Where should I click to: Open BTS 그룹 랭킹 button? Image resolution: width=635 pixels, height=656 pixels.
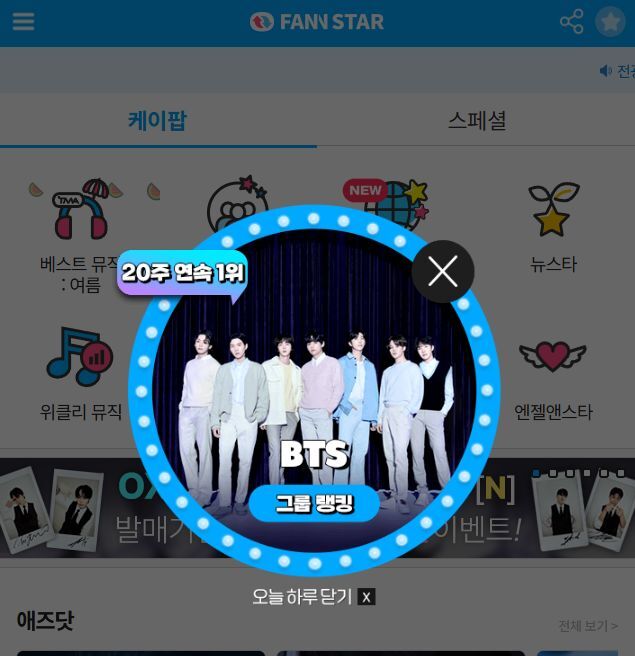(x=314, y=503)
